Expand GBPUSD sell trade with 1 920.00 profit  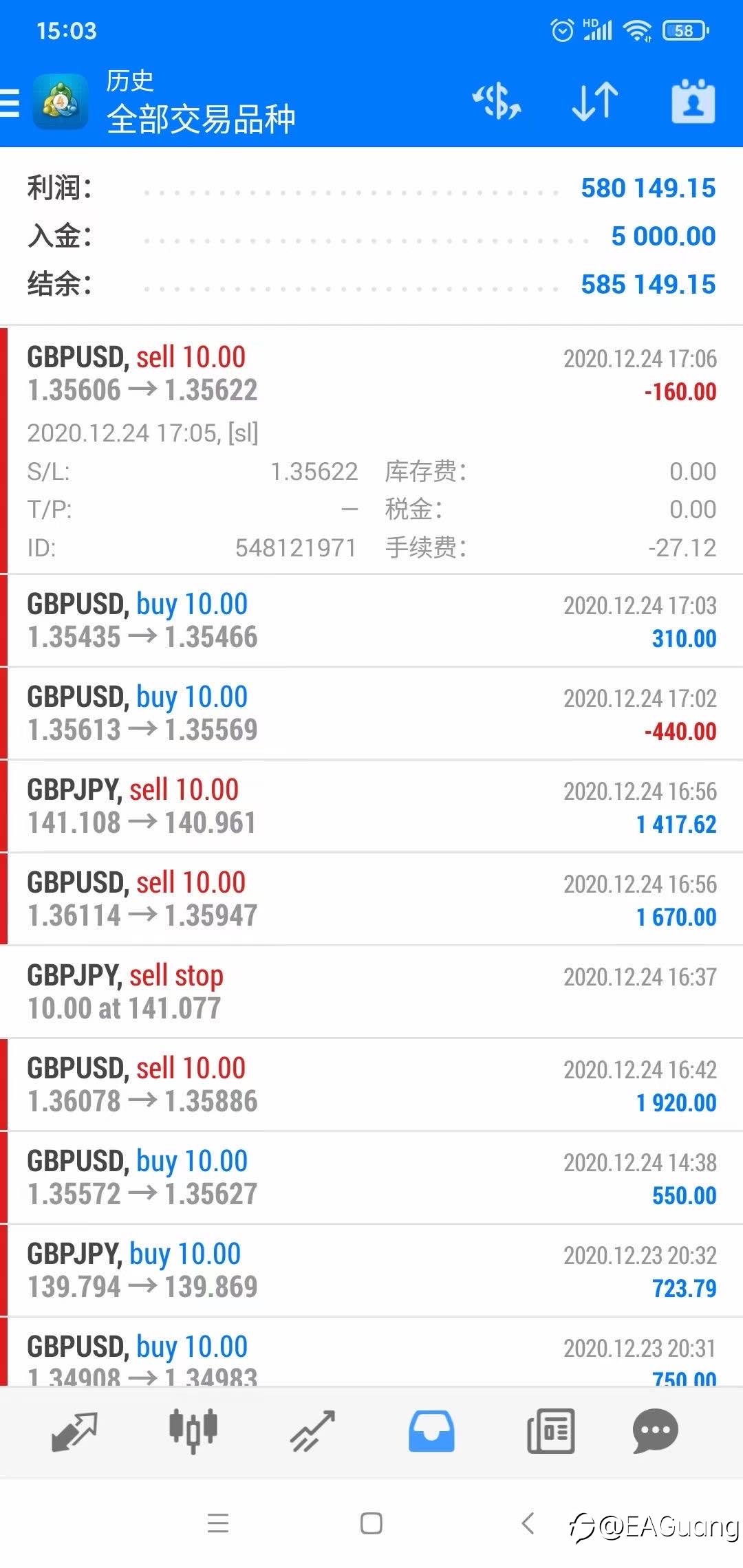tap(371, 1085)
